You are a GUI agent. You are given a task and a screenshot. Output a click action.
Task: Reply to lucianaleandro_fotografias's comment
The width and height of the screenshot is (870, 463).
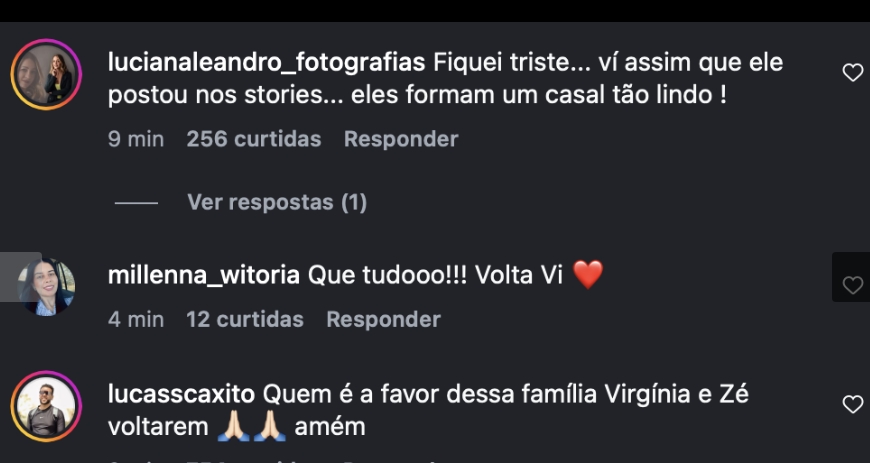click(x=400, y=139)
